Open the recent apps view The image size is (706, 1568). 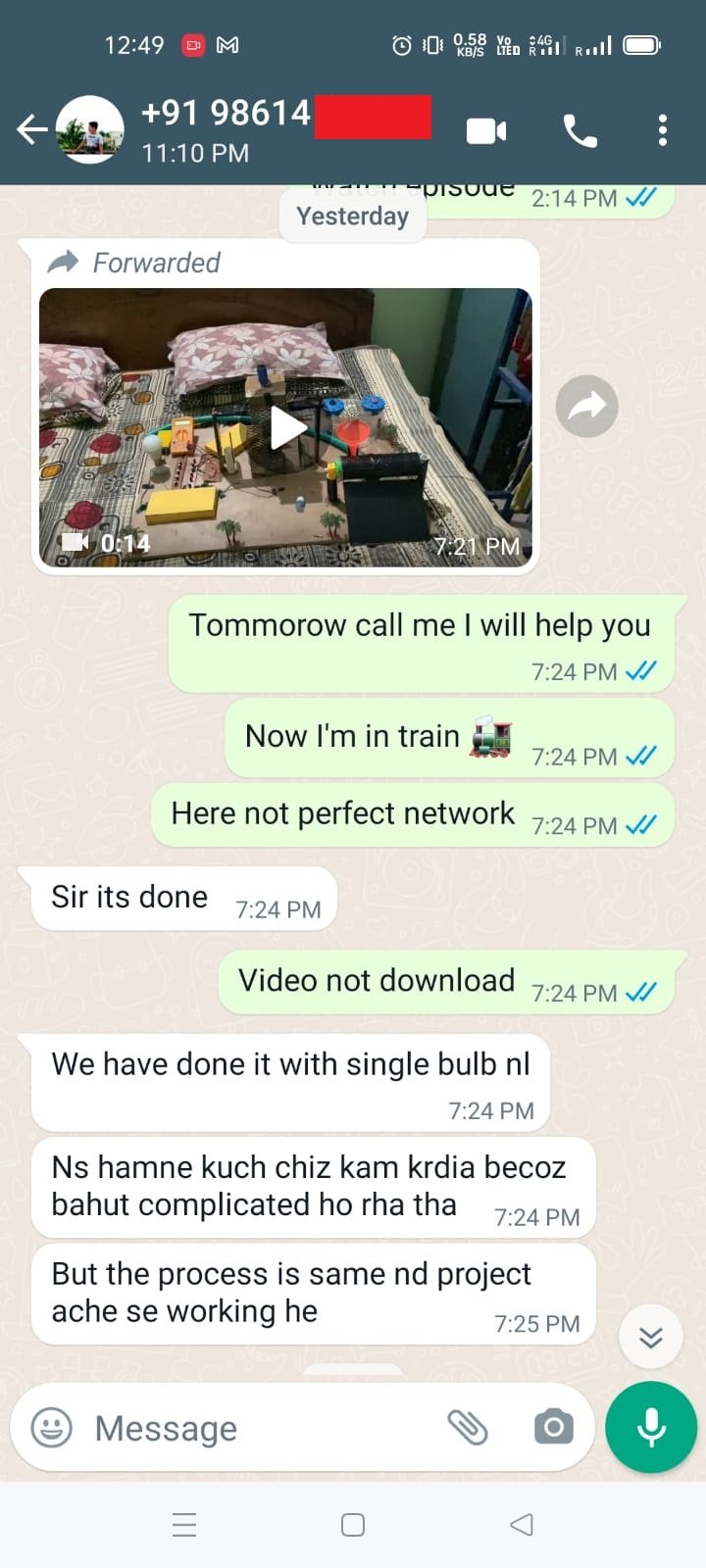pos(184,1525)
